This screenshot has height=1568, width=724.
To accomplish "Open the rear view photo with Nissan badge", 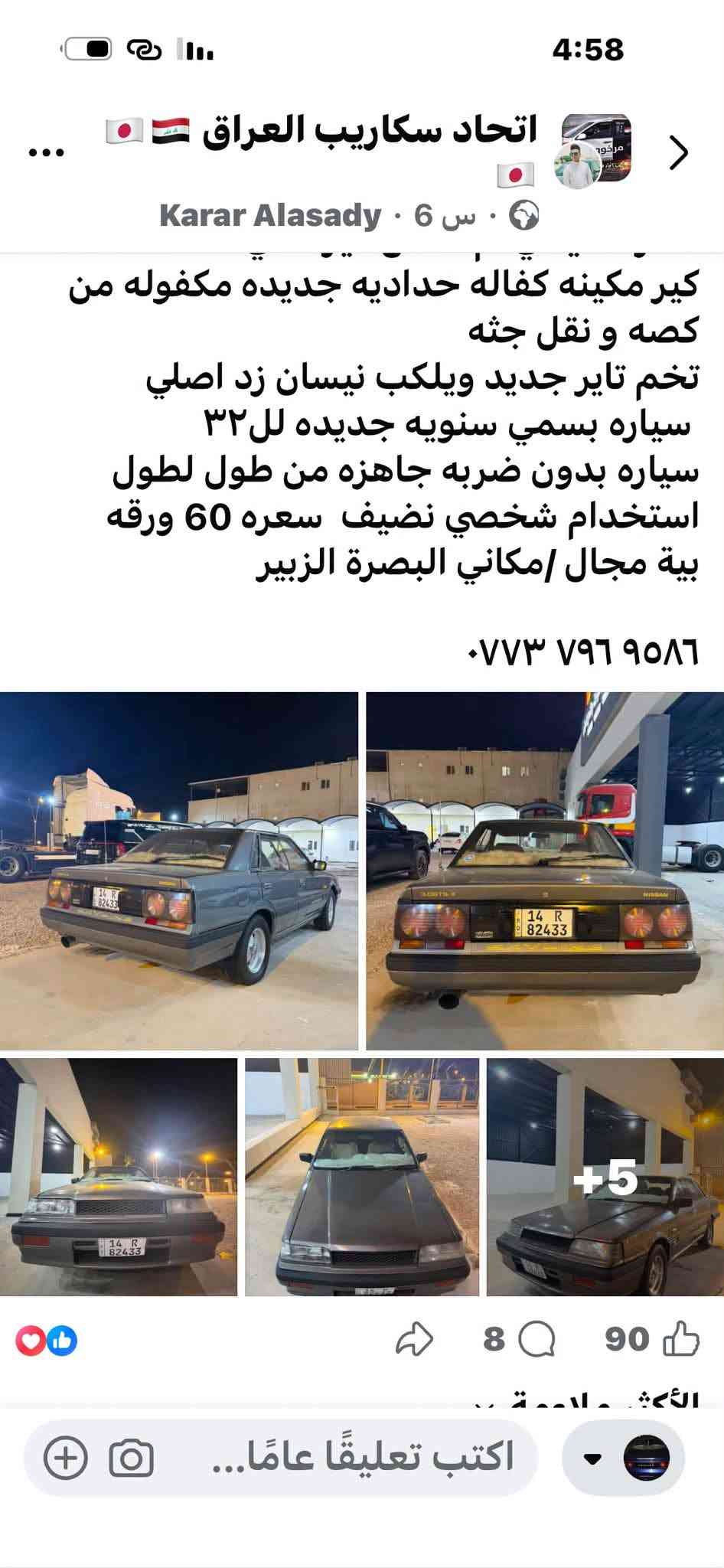I will tap(545, 871).
